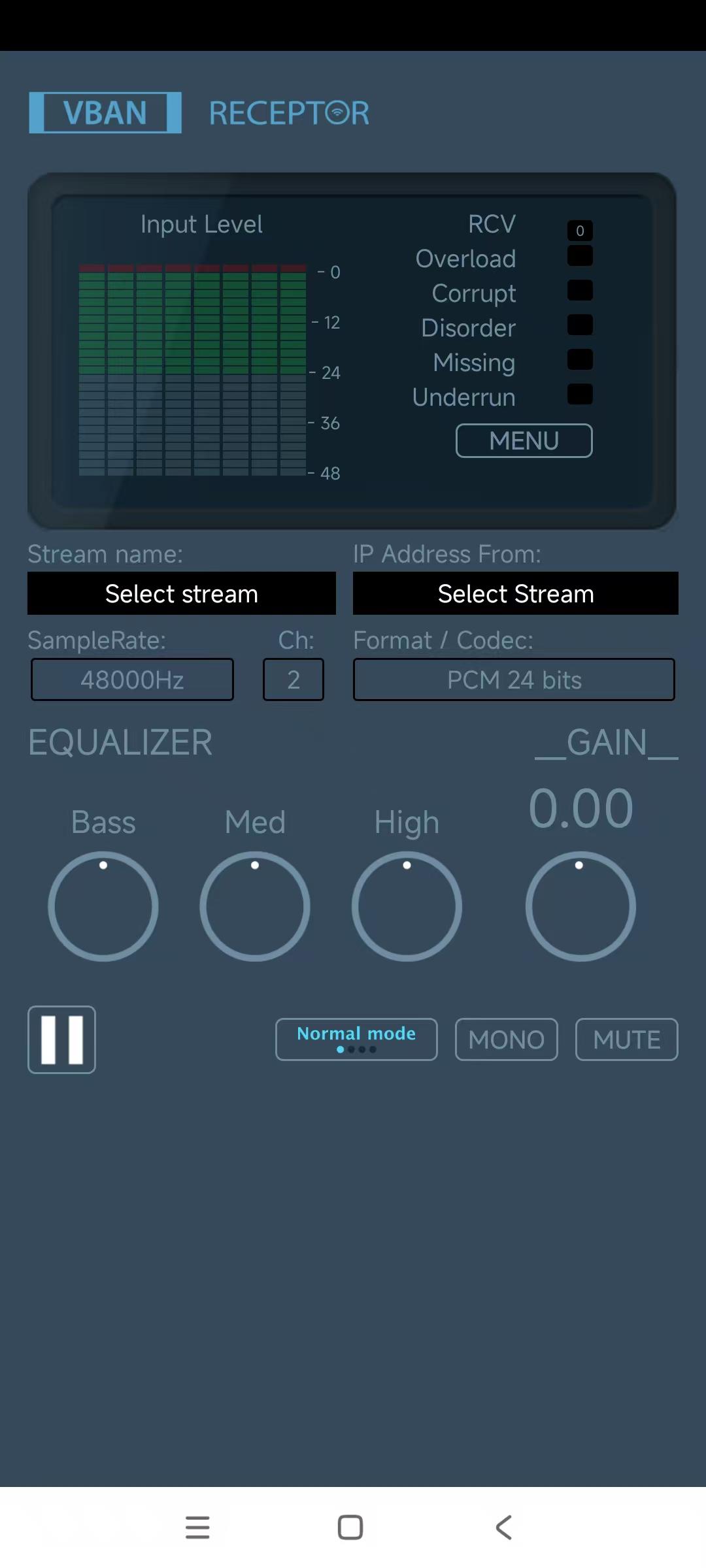Open the recent apps overview

click(198, 1527)
